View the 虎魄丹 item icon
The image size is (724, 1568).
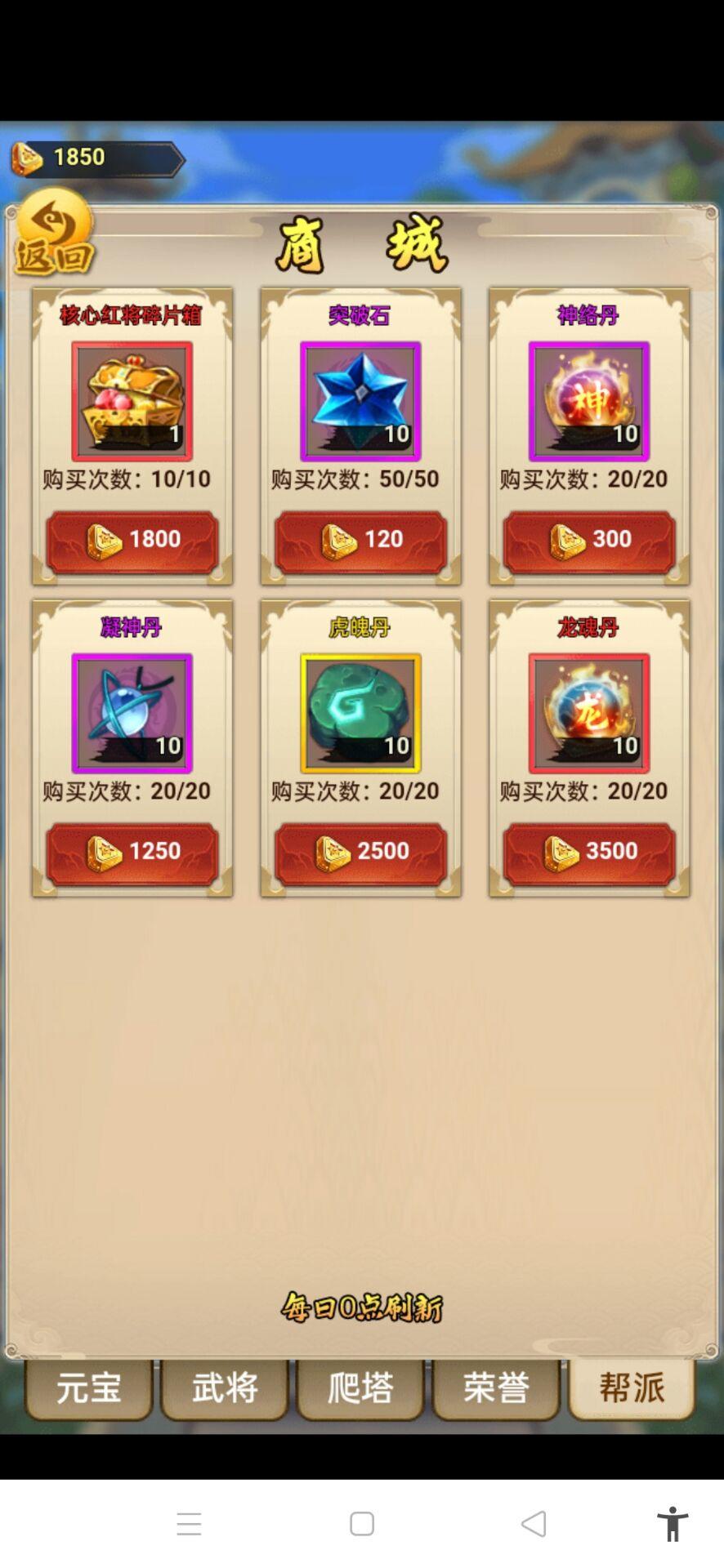pos(360,713)
